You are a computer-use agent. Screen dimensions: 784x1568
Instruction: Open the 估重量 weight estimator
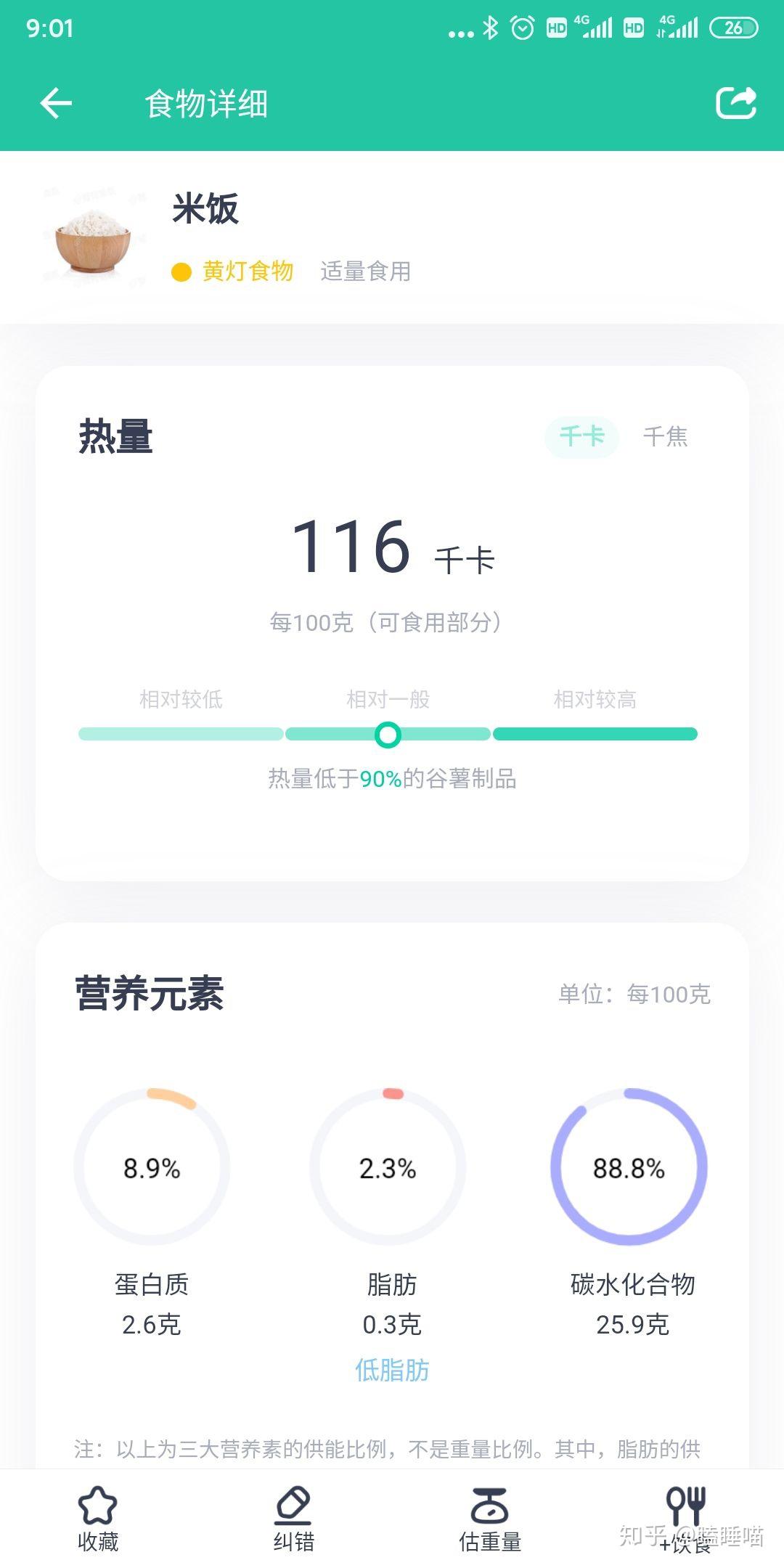[x=490, y=1518]
